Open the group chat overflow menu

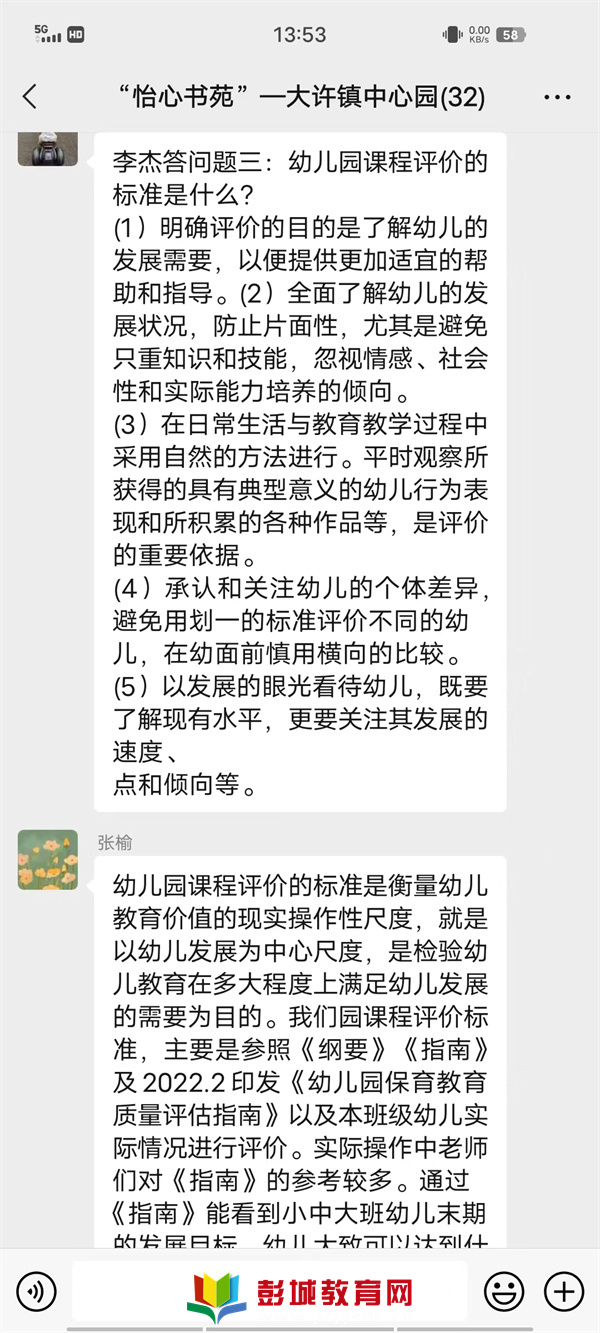(x=557, y=97)
